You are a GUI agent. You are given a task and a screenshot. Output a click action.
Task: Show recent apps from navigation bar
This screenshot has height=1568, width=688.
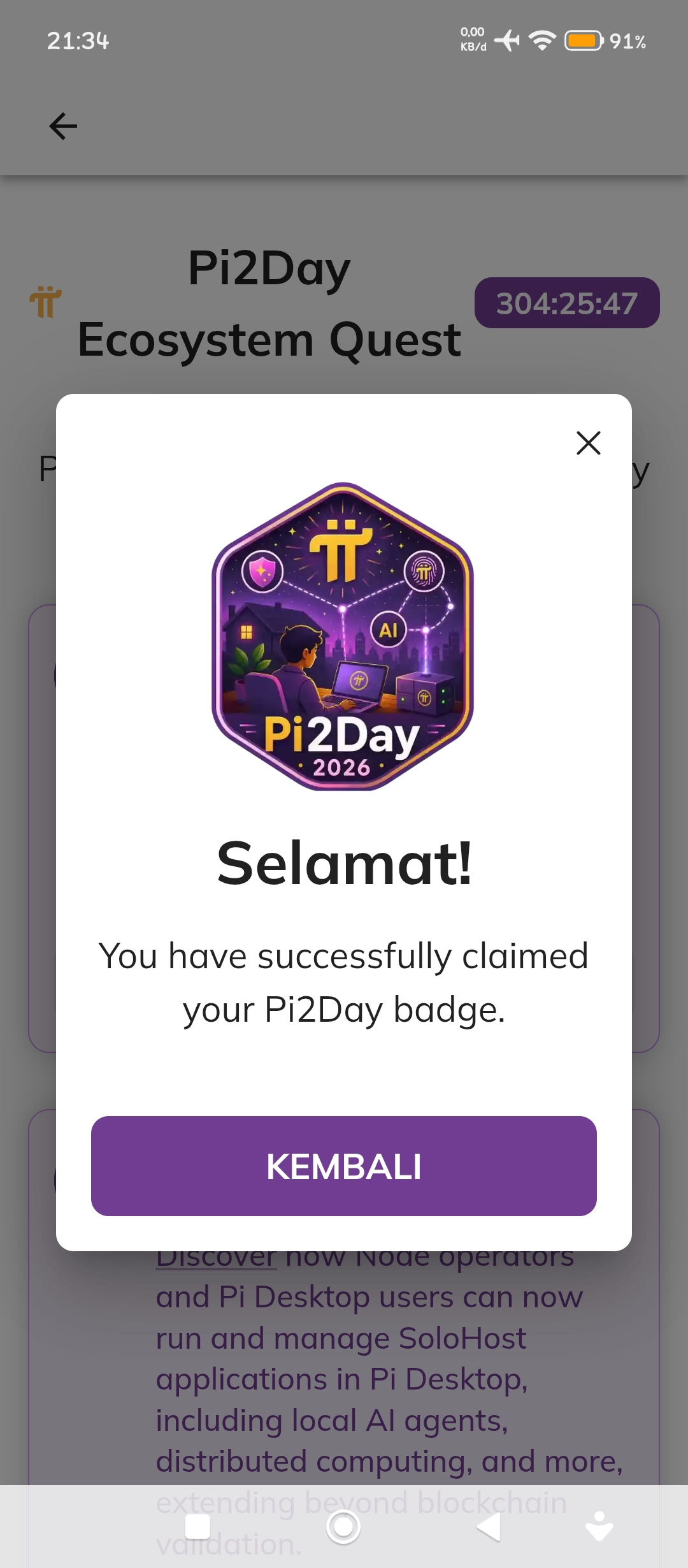(x=197, y=1527)
